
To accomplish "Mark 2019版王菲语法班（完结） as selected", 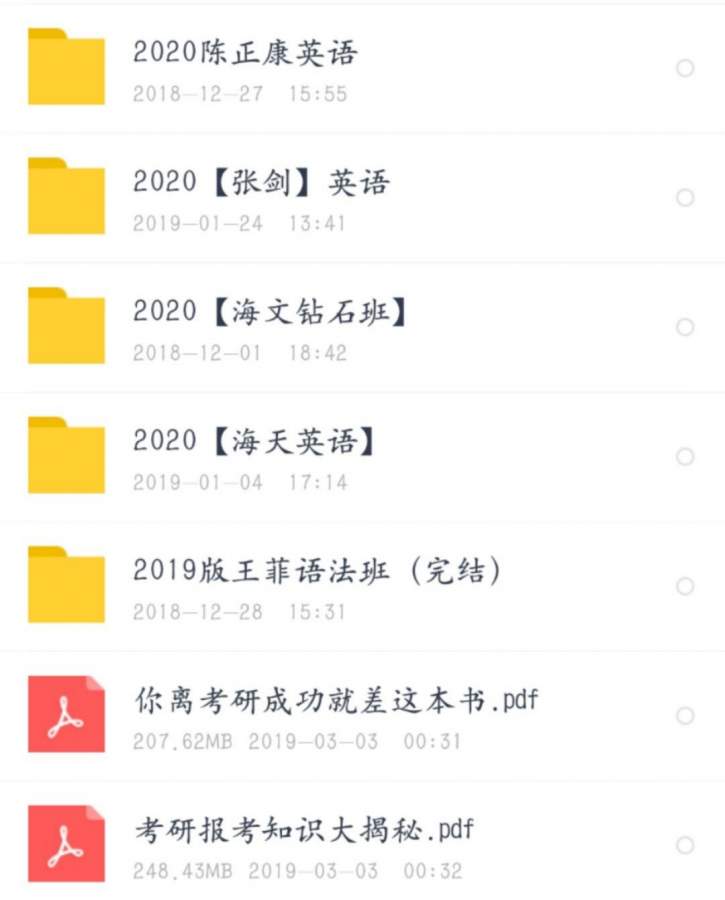I will pos(685,586).
